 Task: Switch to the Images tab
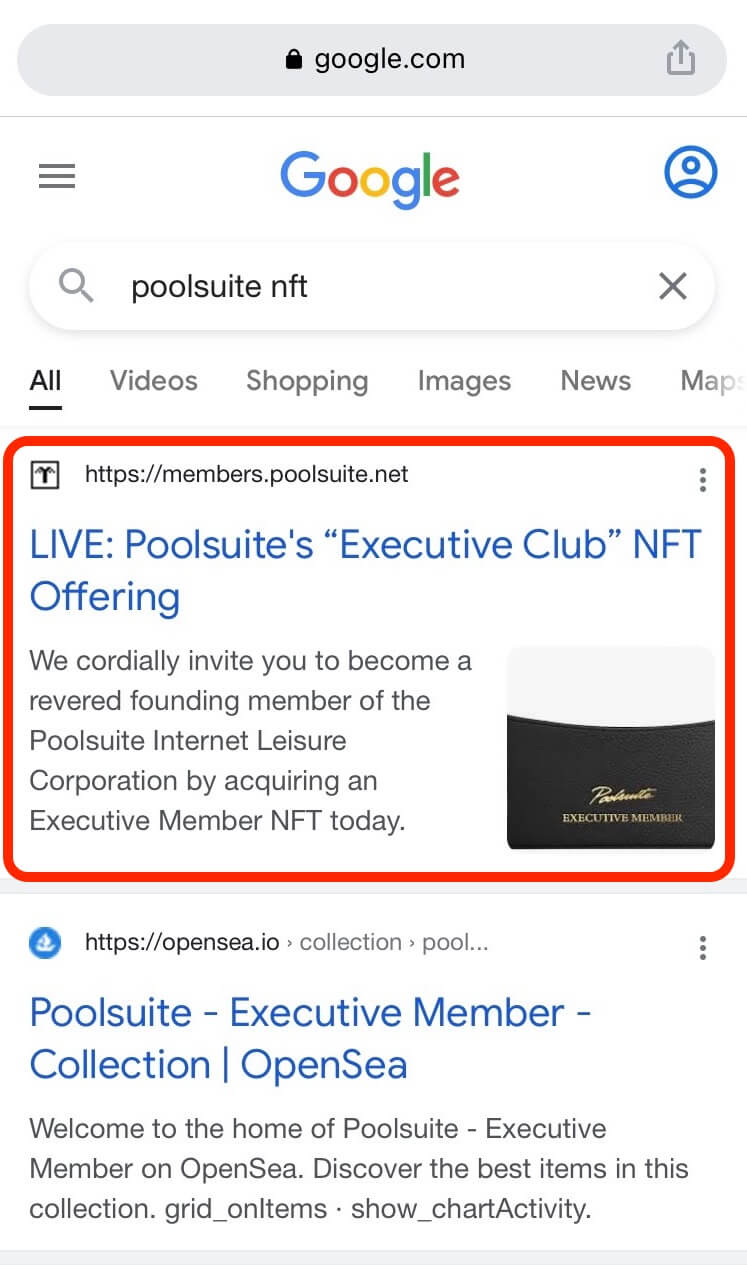[464, 381]
